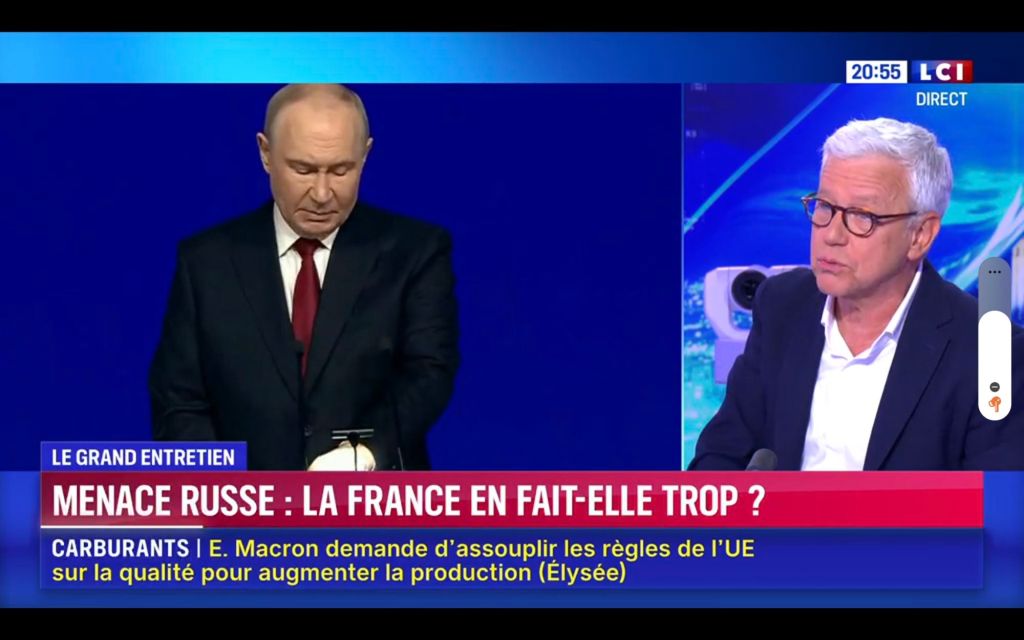Image resolution: width=1024 pixels, height=640 pixels.
Task: Tap the media volume slider
Action: click(995, 365)
